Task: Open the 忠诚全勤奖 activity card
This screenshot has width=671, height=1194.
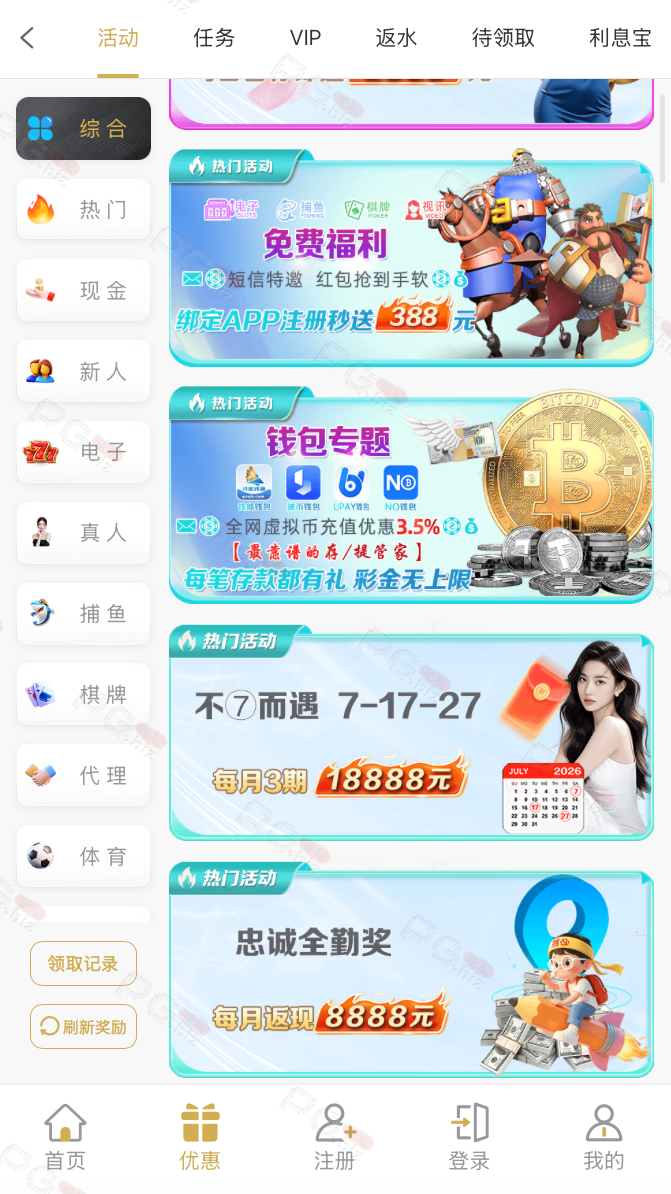Action: pyautogui.click(x=410, y=968)
